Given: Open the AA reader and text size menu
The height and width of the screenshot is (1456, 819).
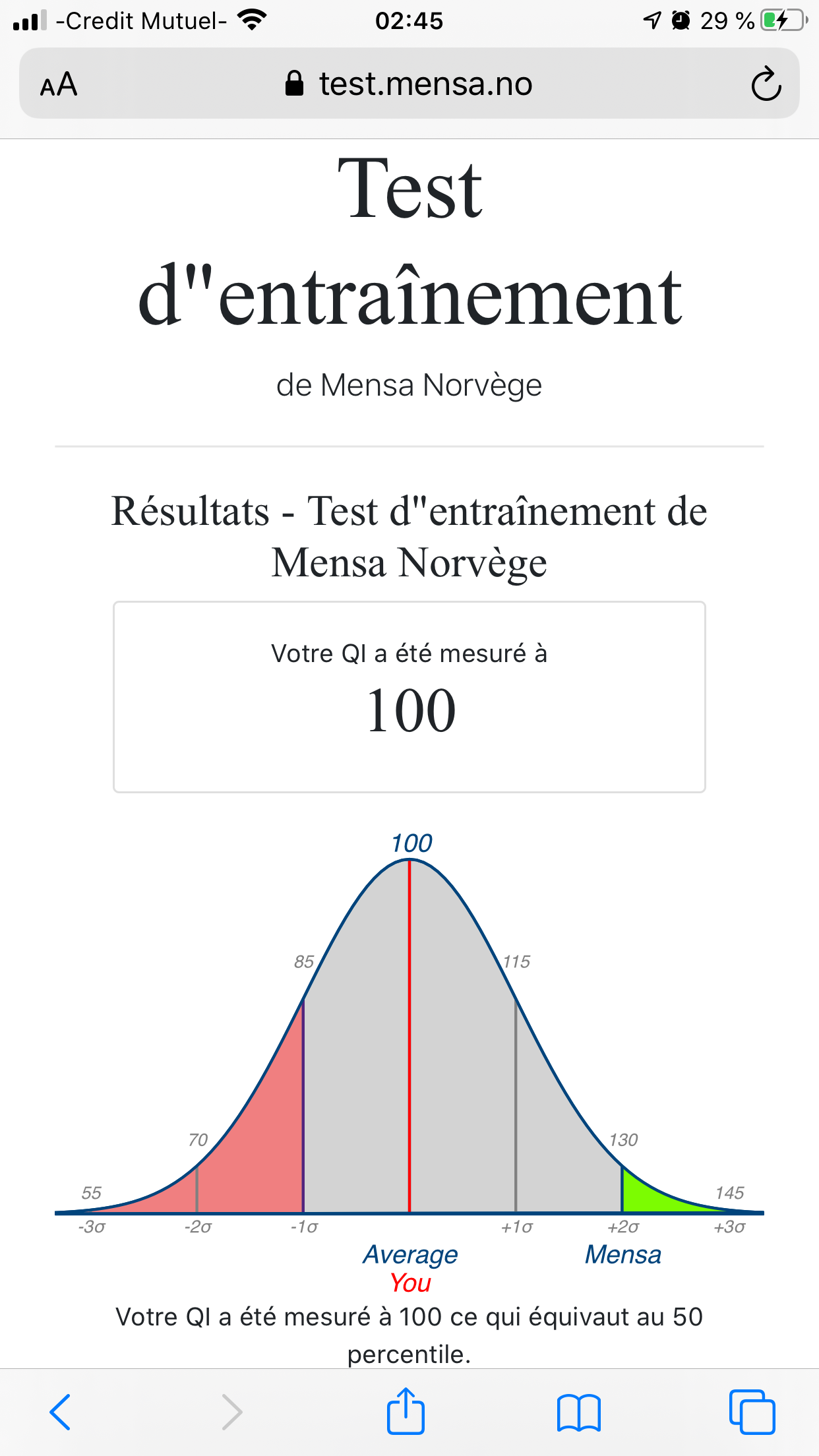Looking at the screenshot, I should [59, 84].
